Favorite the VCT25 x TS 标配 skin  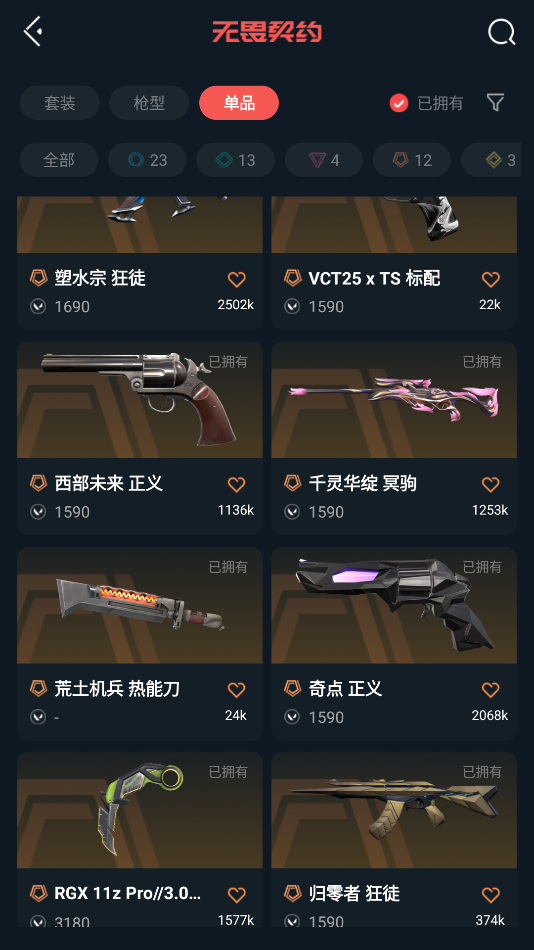pyautogui.click(x=490, y=279)
